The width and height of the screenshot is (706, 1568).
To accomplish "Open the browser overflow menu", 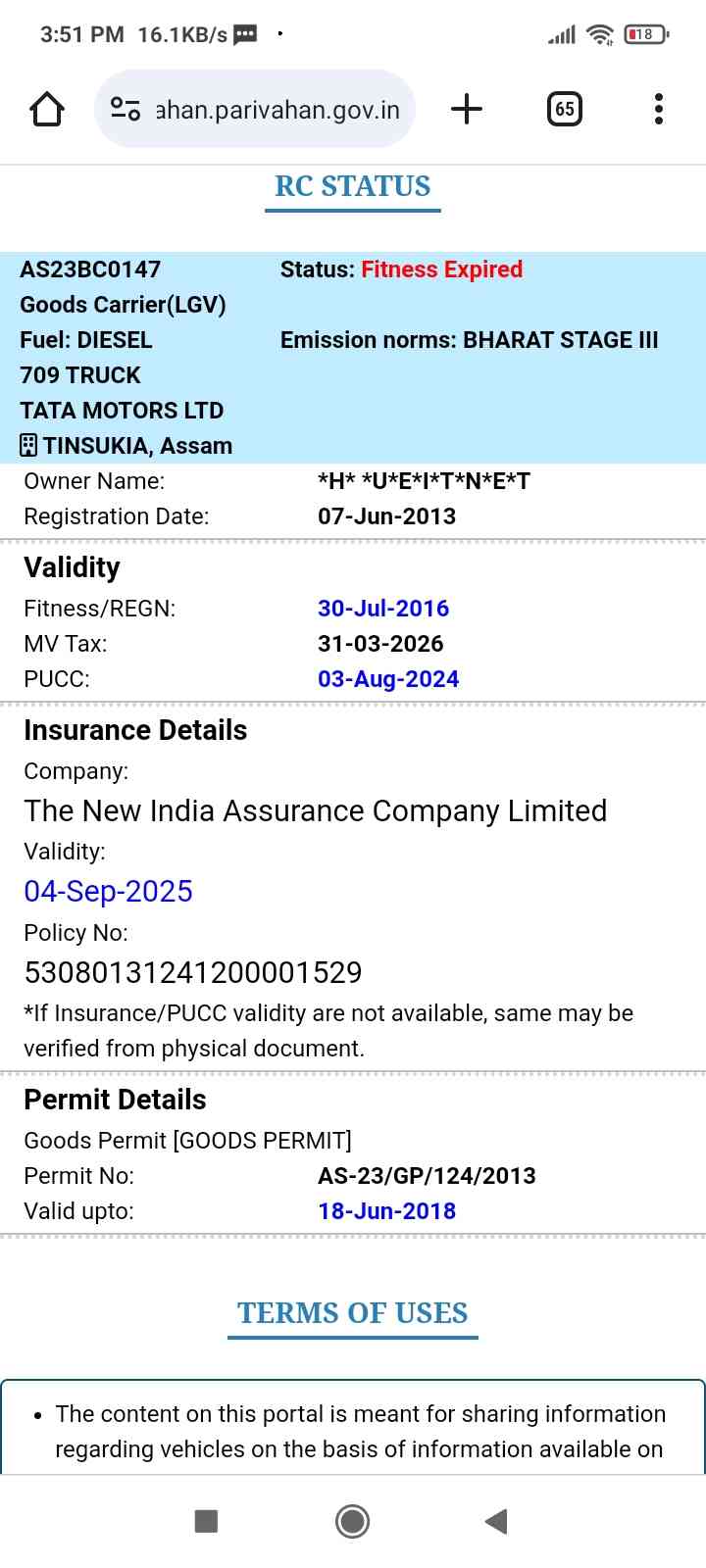I will pyautogui.click(x=659, y=109).
